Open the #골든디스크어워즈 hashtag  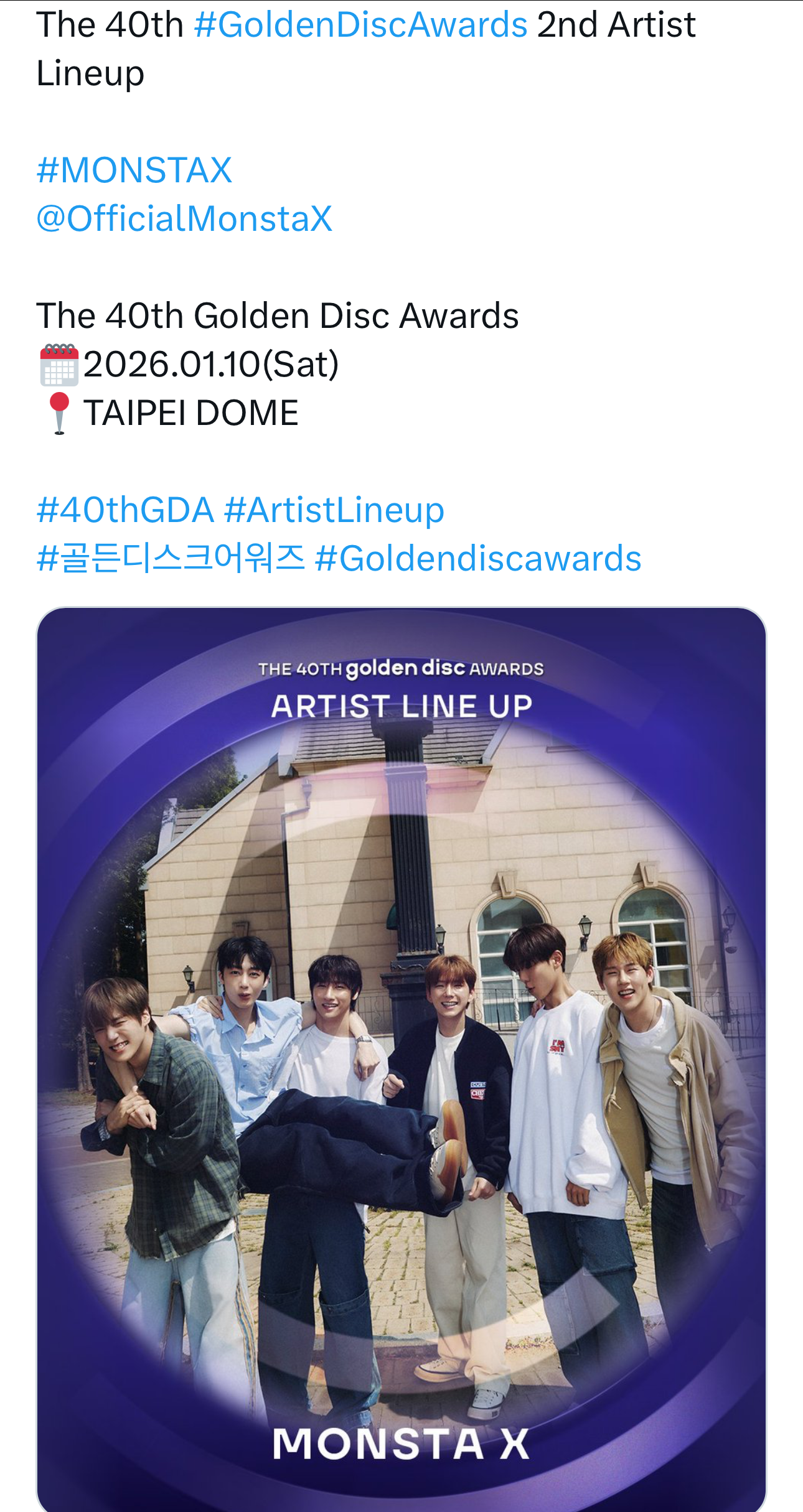coord(171,558)
